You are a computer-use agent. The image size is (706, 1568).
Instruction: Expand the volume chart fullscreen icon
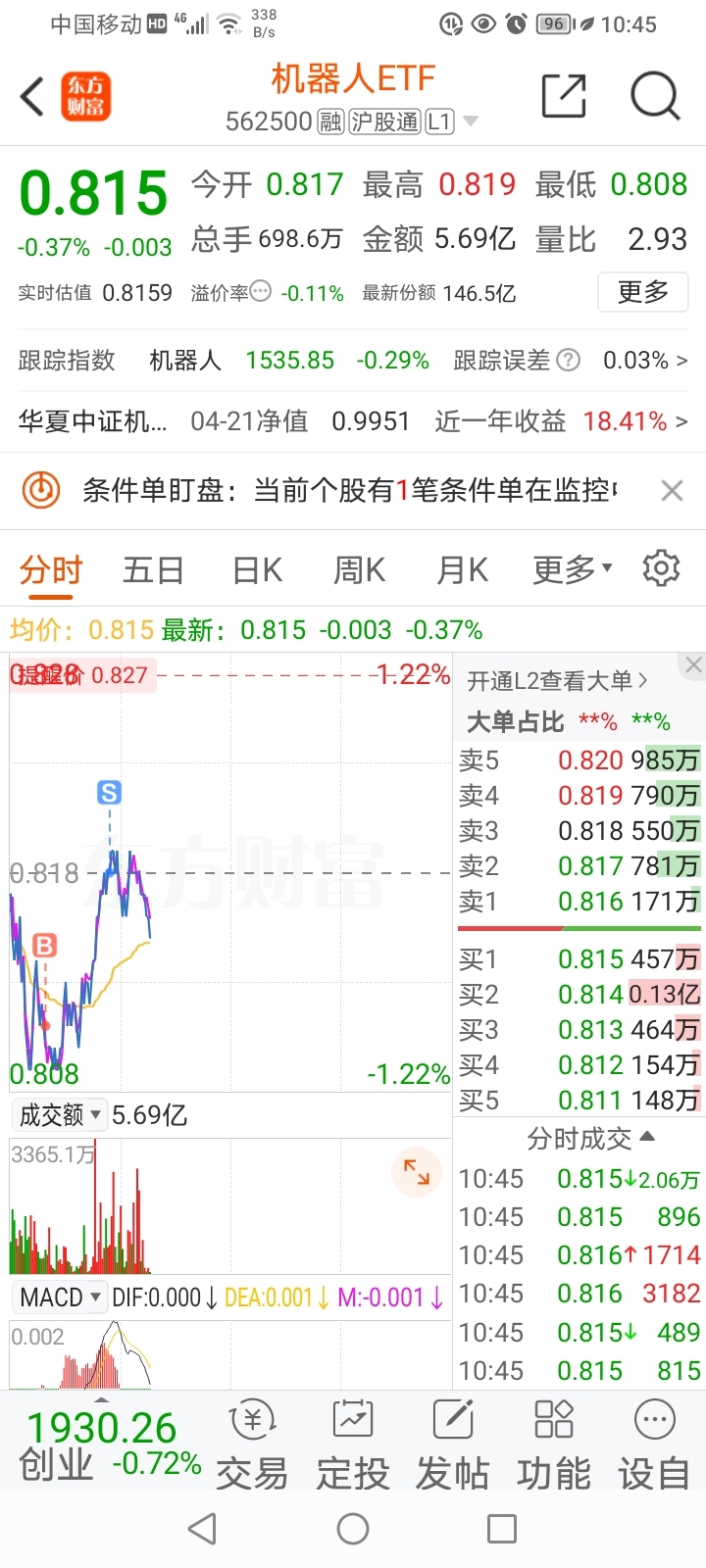417,1171
